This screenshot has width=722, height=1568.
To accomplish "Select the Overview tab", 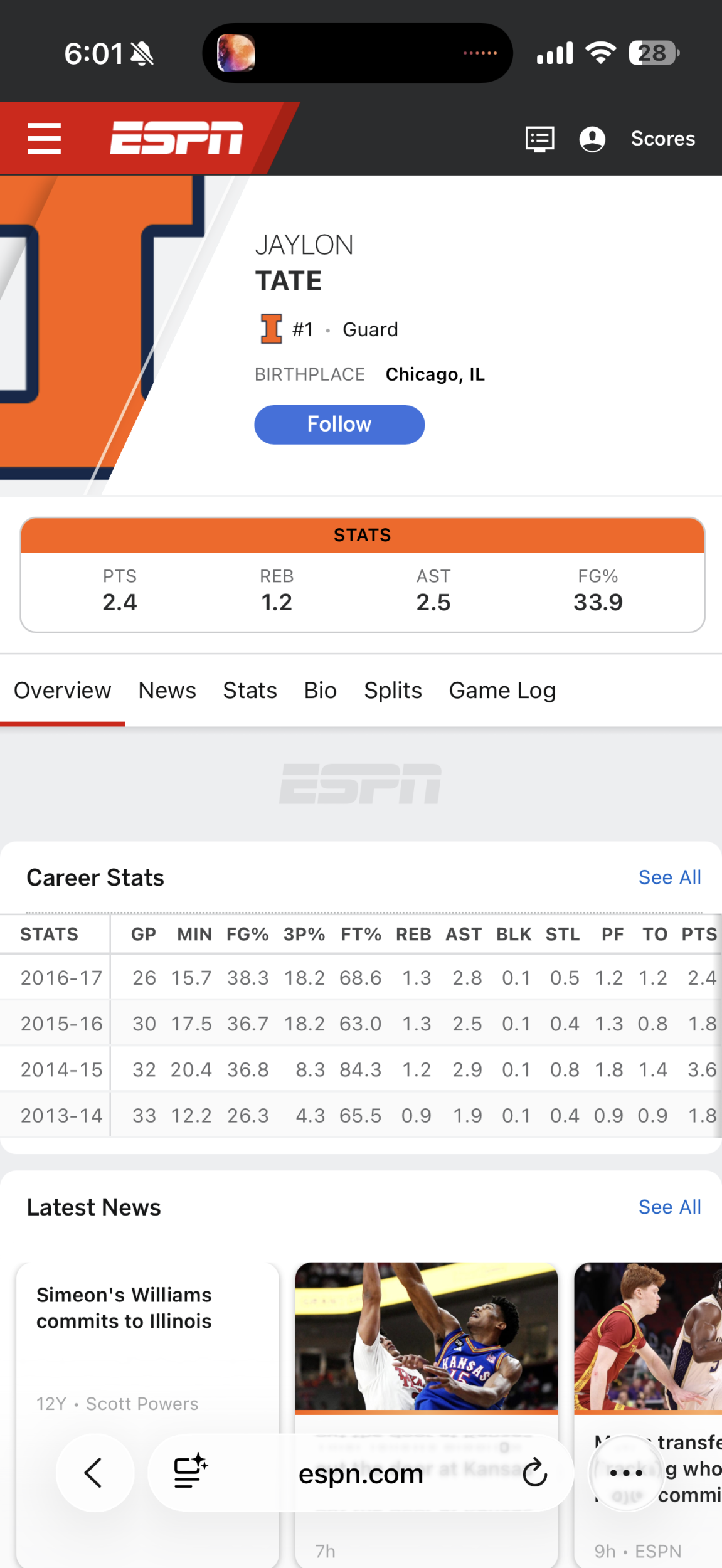I will (x=63, y=691).
